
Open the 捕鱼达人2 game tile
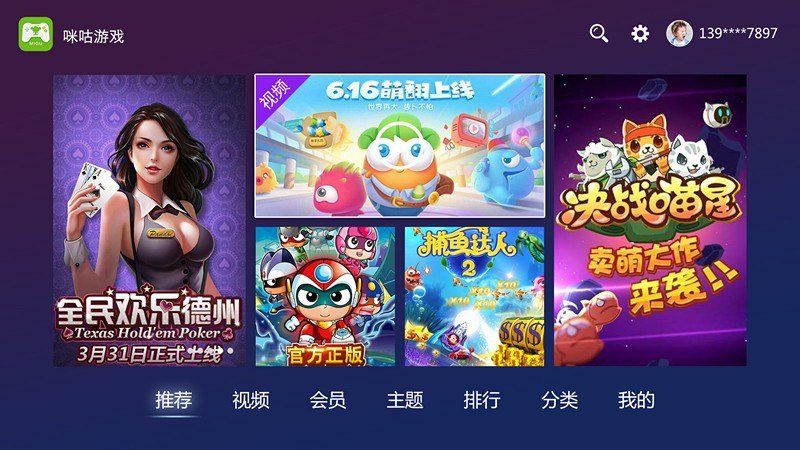tap(474, 296)
